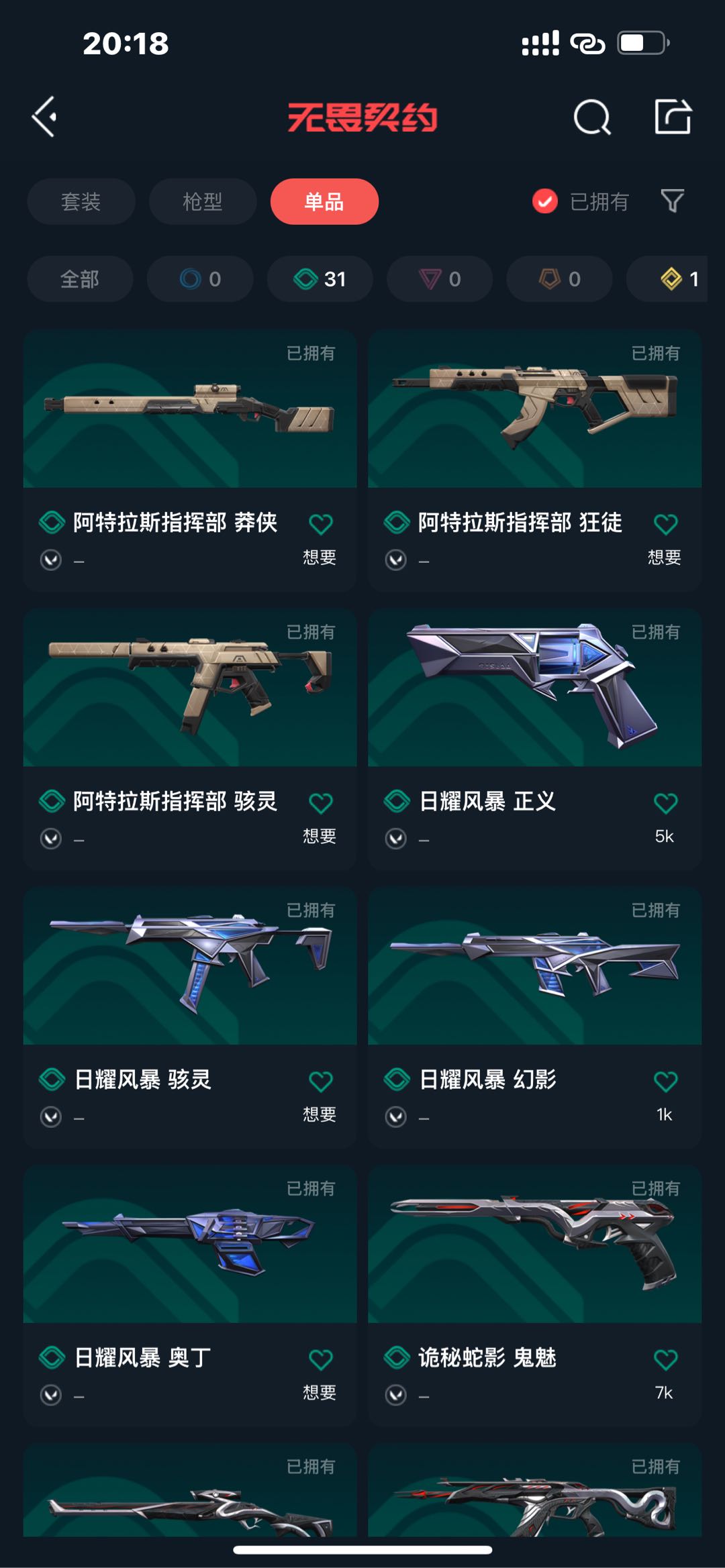Switch to the 套装 tab
This screenshot has width=725, height=1568.
coord(81,201)
